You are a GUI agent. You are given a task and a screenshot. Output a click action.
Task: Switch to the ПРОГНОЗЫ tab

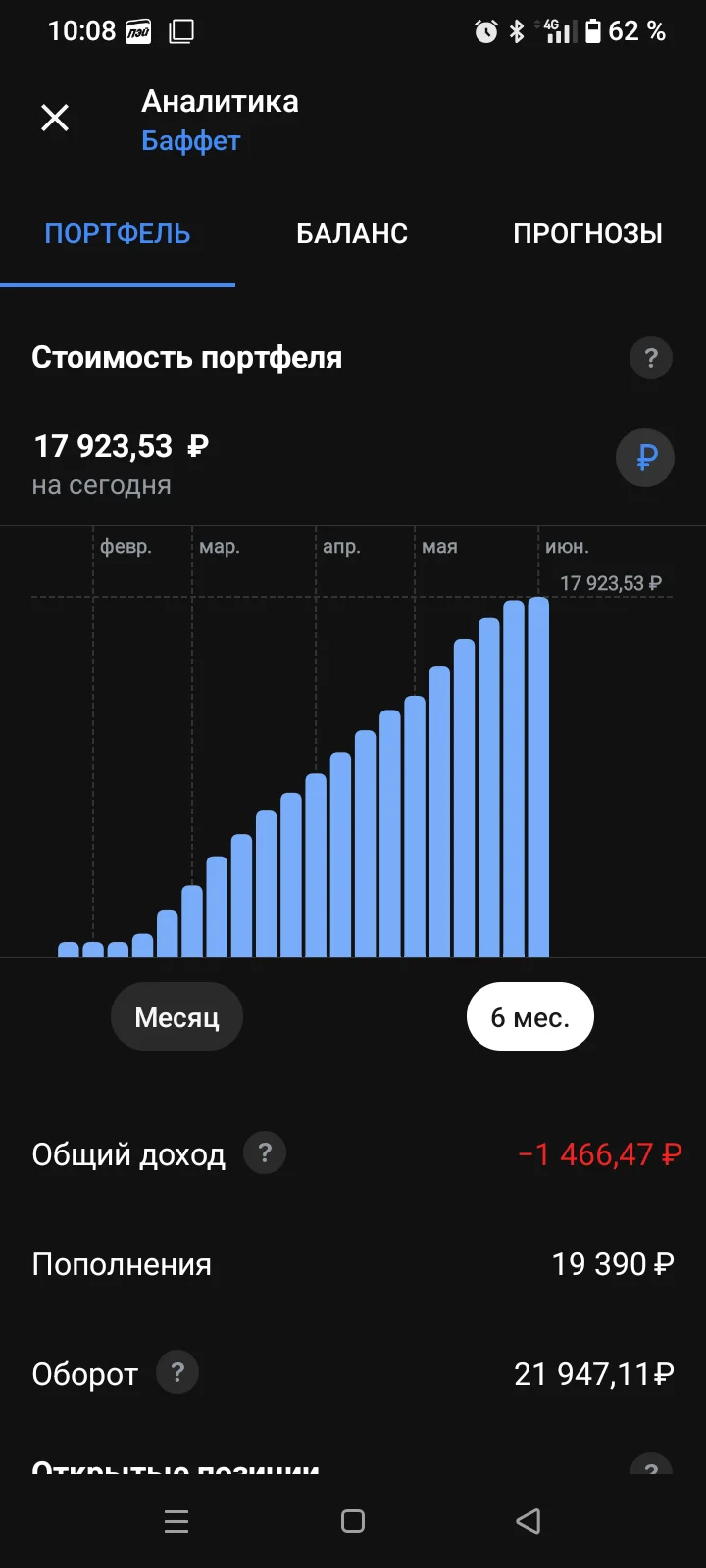(x=588, y=234)
